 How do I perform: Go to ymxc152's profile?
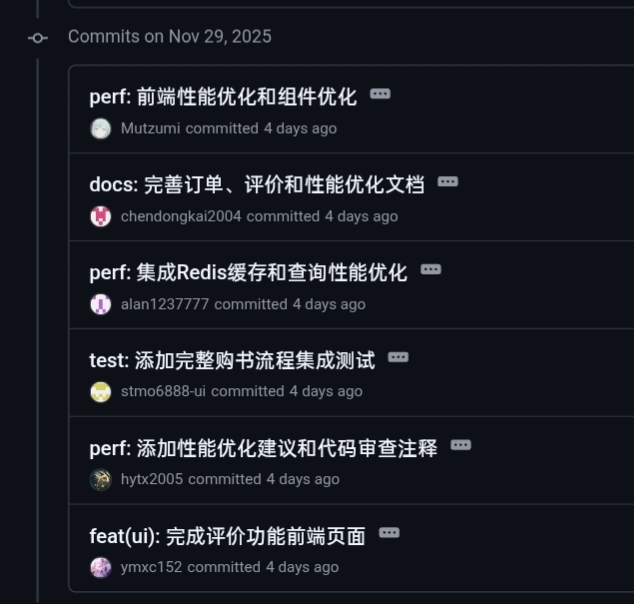click(151, 567)
